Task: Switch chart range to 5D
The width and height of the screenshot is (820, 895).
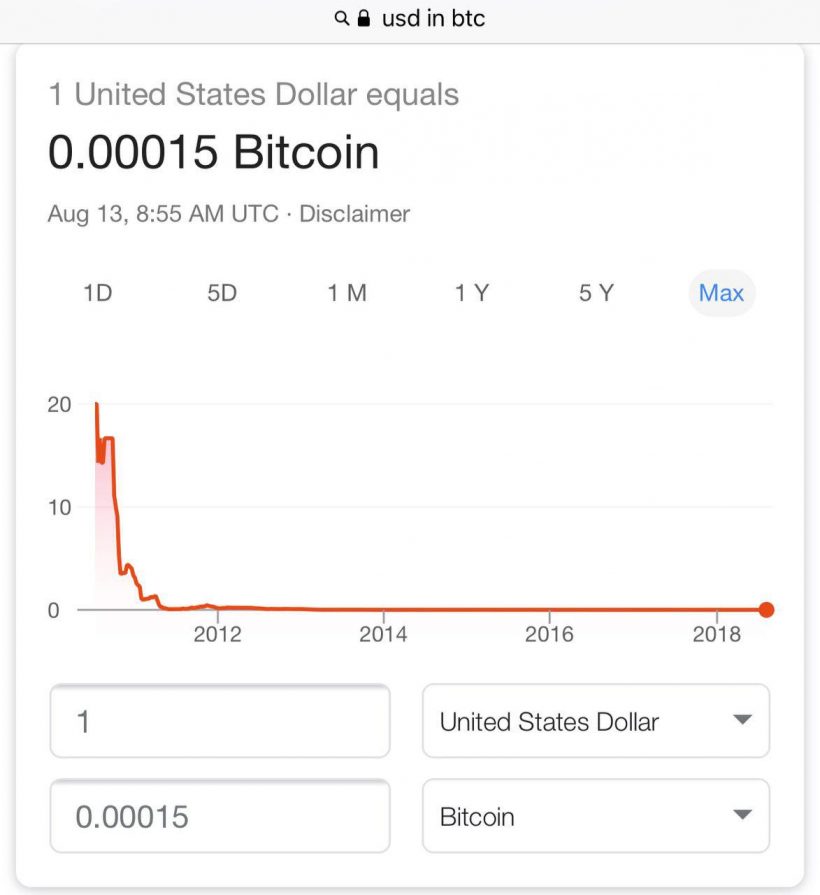Action: point(222,293)
